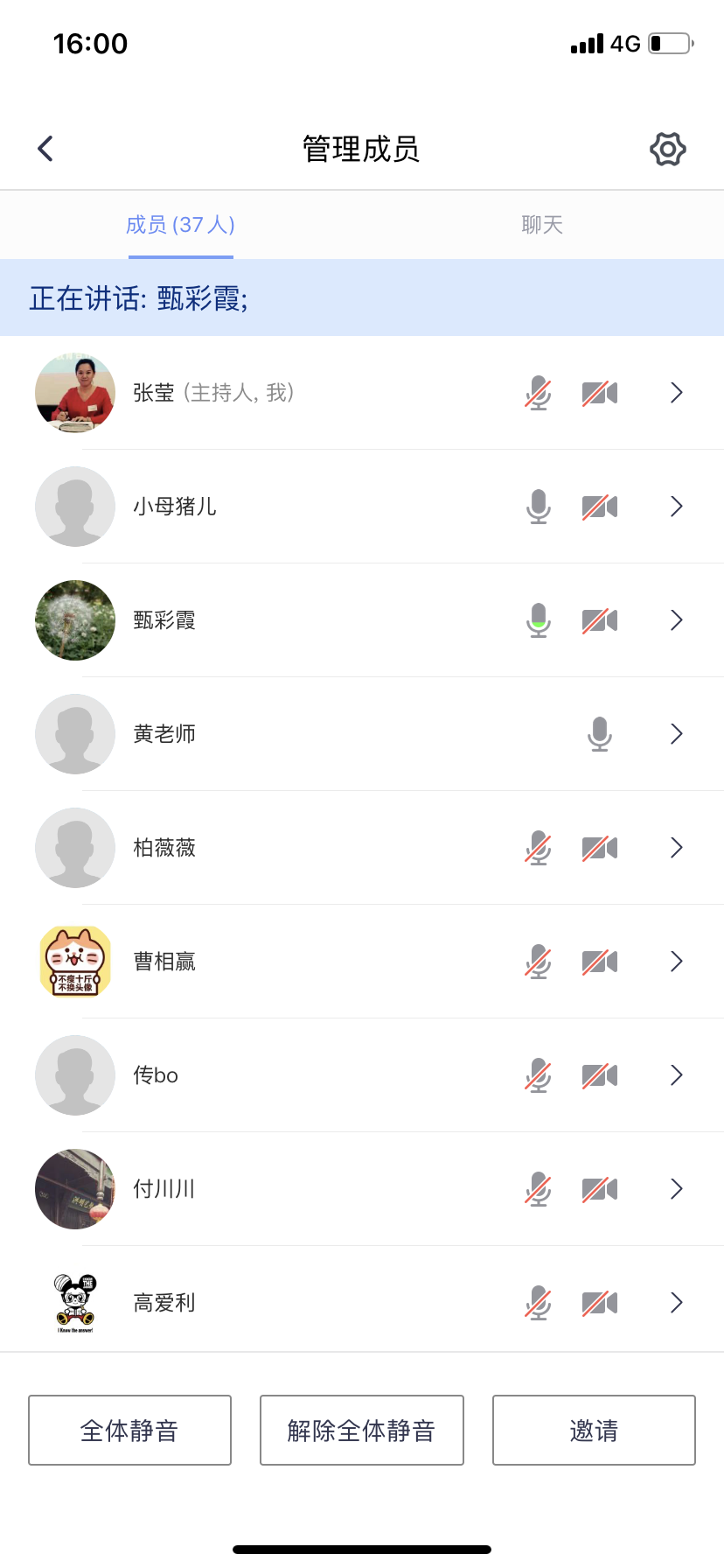Open member options for 黄老师
The image size is (724, 1568).
pyautogui.click(x=676, y=734)
